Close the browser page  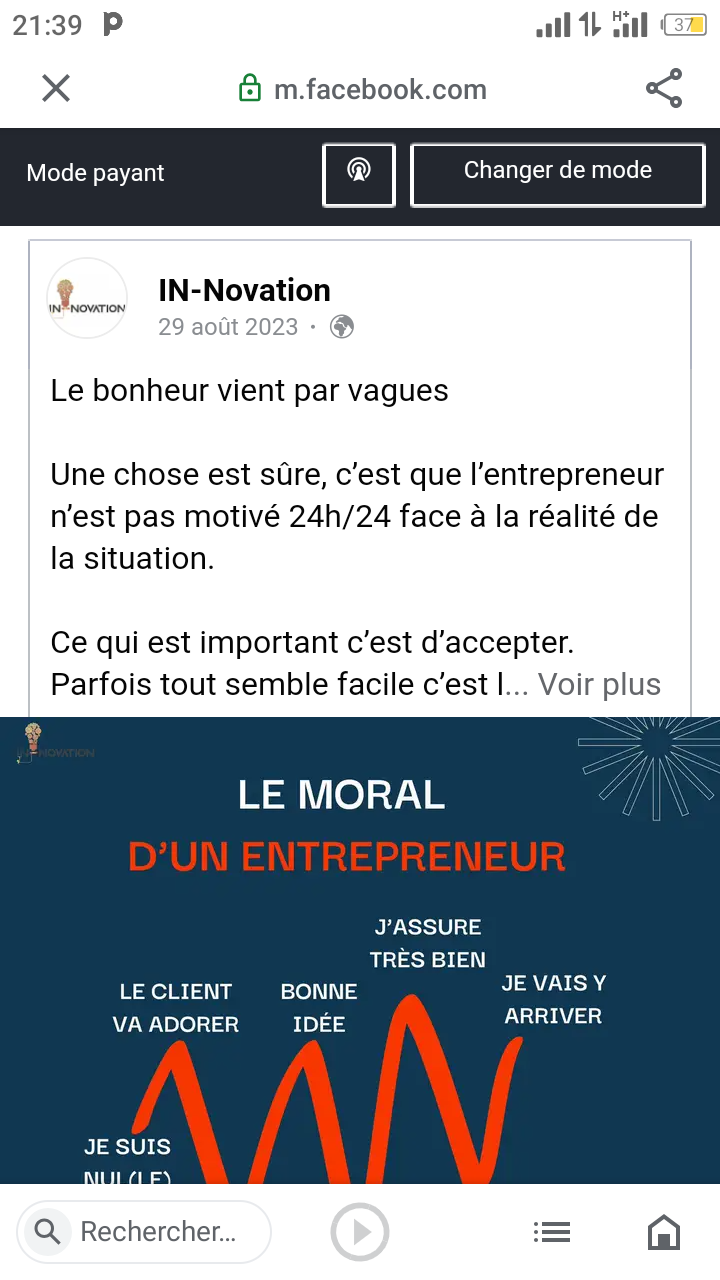coord(56,89)
